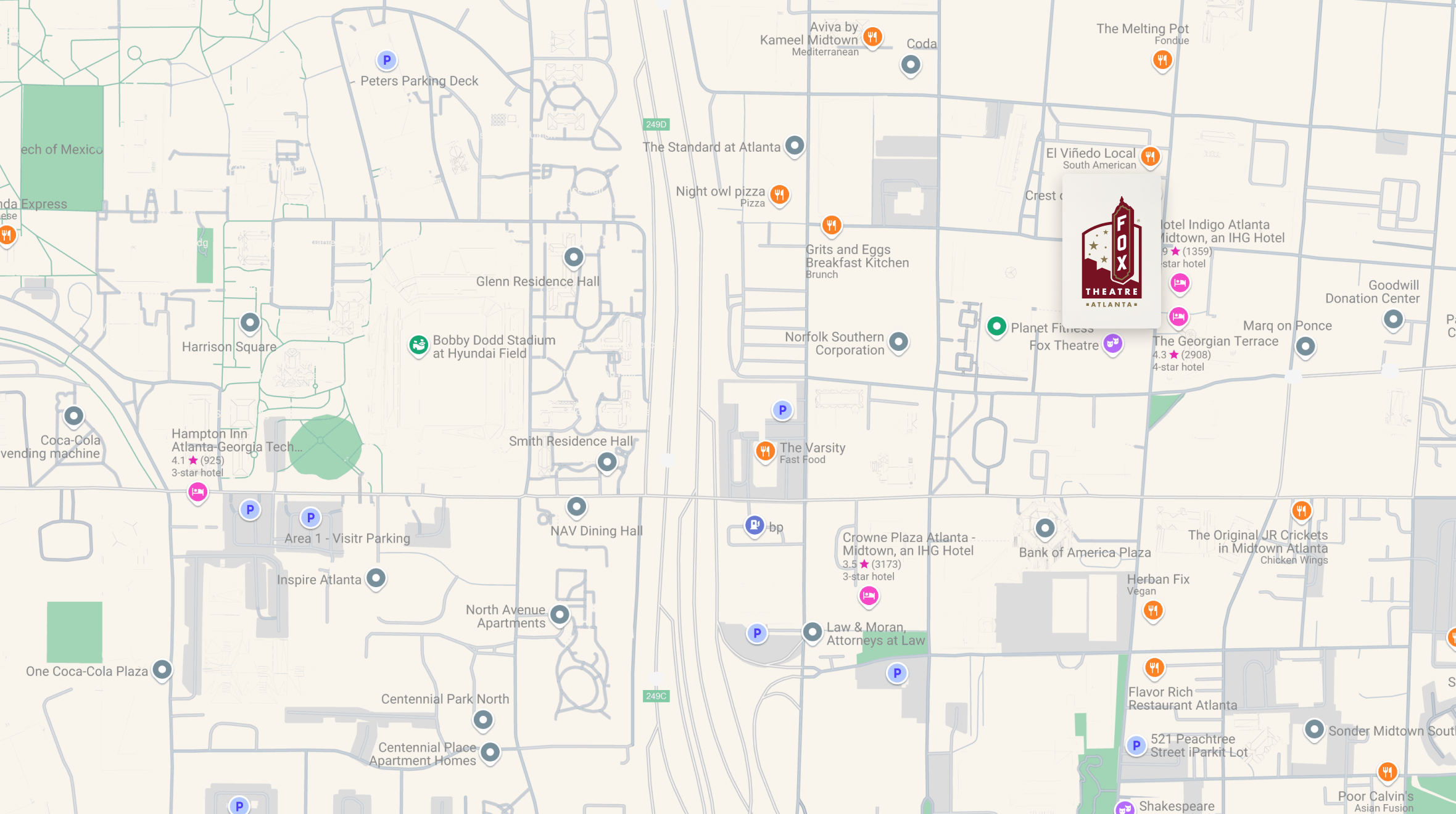The width and height of the screenshot is (1456, 814).
Task: Tap Glenn Residence Hall marker
Action: (574, 257)
